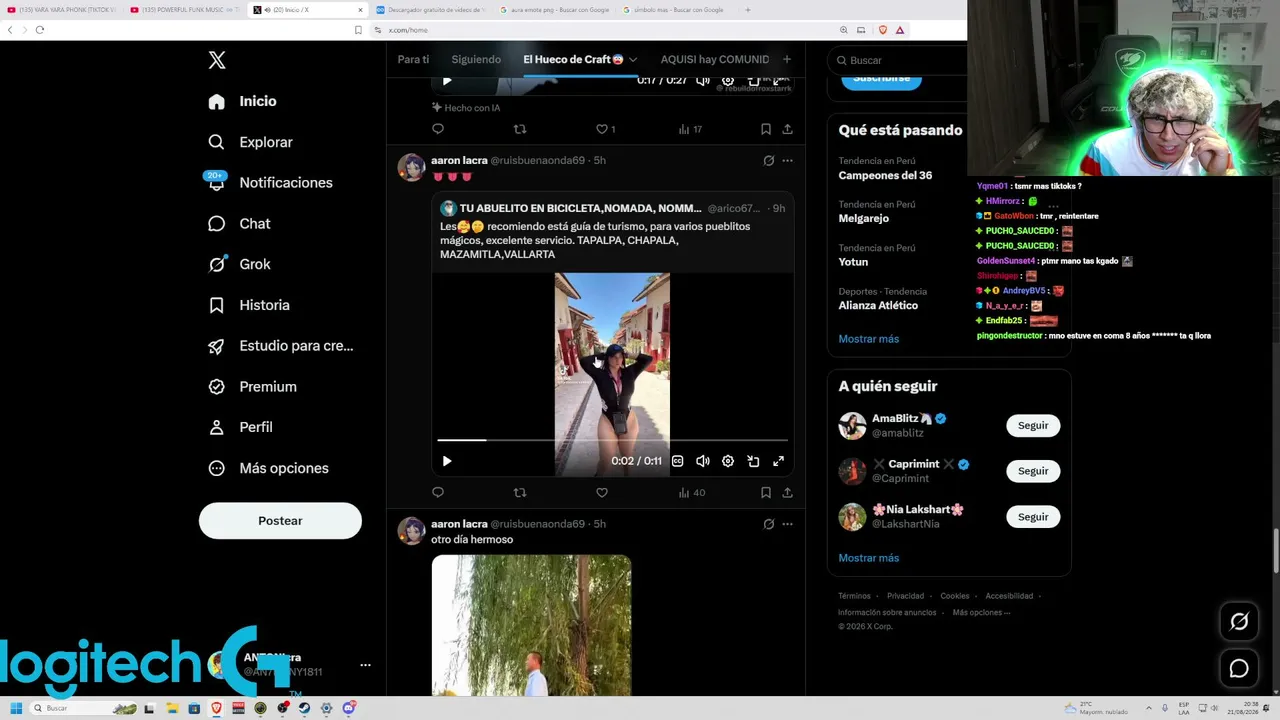The height and width of the screenshot is (720, 1280).
Task: Open the Grok menu item
Action: tap(239, 264)
